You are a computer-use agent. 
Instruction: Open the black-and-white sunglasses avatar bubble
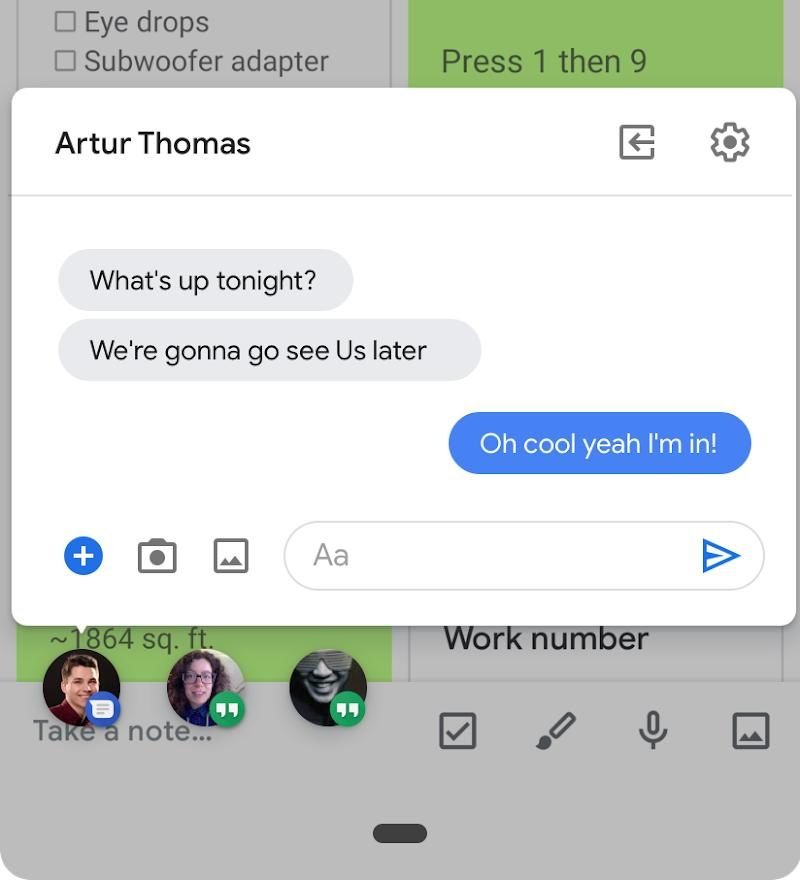tap(328, 688)
